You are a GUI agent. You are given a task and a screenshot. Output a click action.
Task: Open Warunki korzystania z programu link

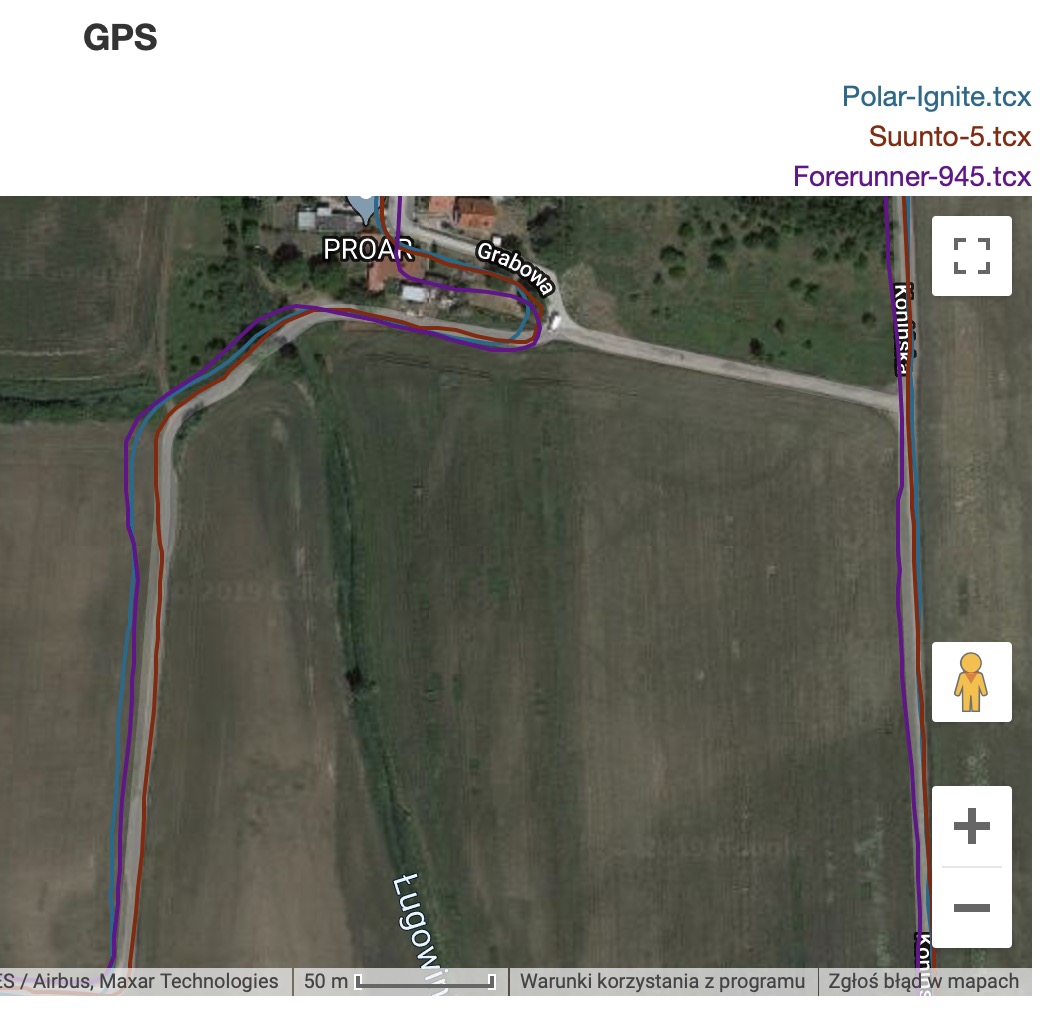pos(662,981)
